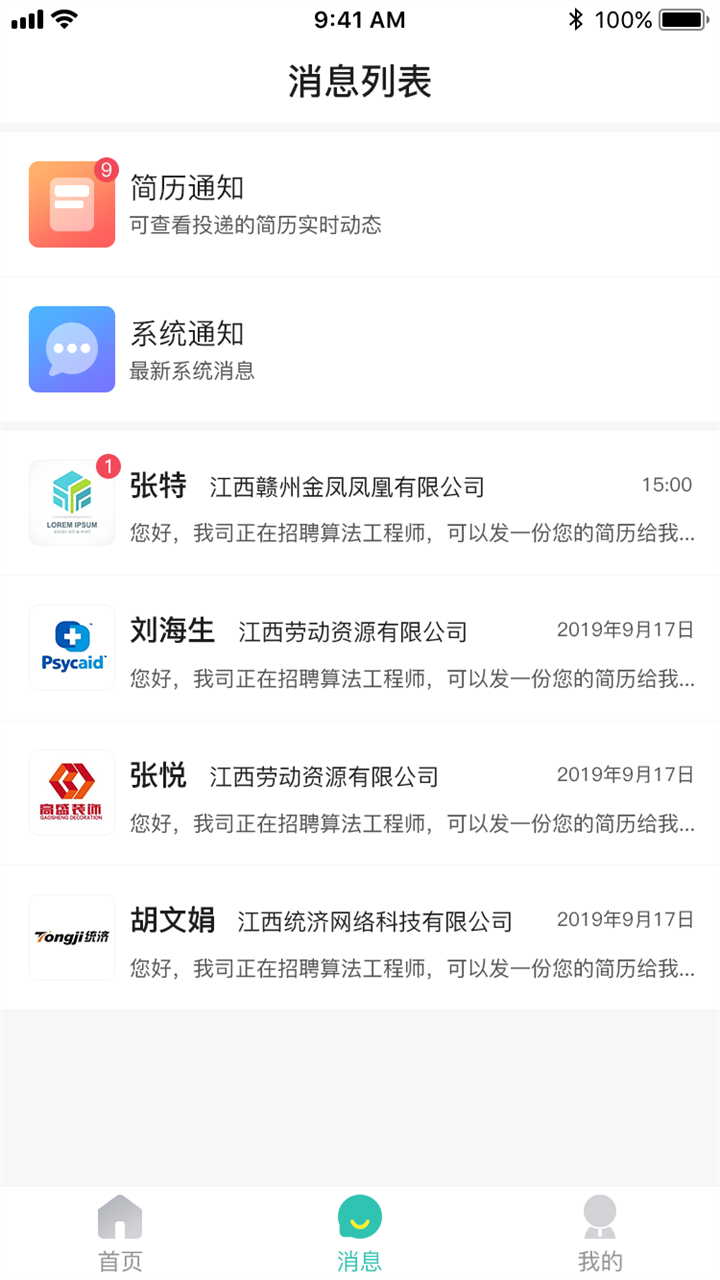Click the Psycaid logo beside 刘海生
Screen dimensions: 720x1280
point(71,648)
